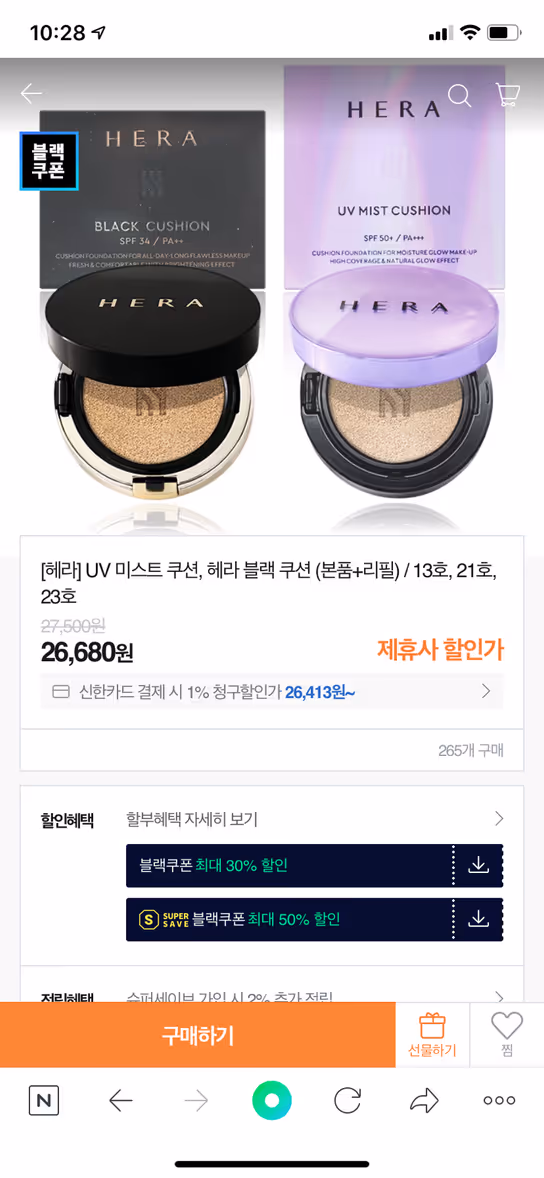Viewport: 544px width, 1178px height.
Task: Open the shopping cart
Action: tap(508, 95)
